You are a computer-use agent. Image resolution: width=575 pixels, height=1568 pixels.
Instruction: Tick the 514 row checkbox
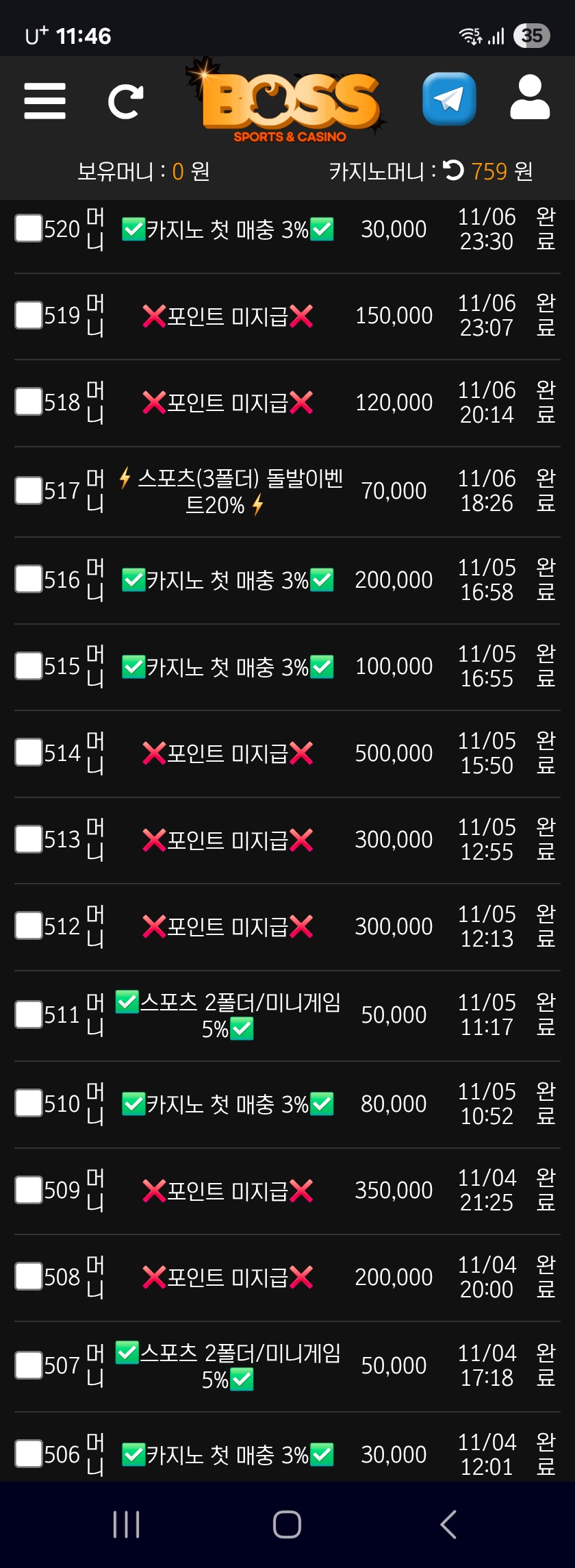[29, 752]
